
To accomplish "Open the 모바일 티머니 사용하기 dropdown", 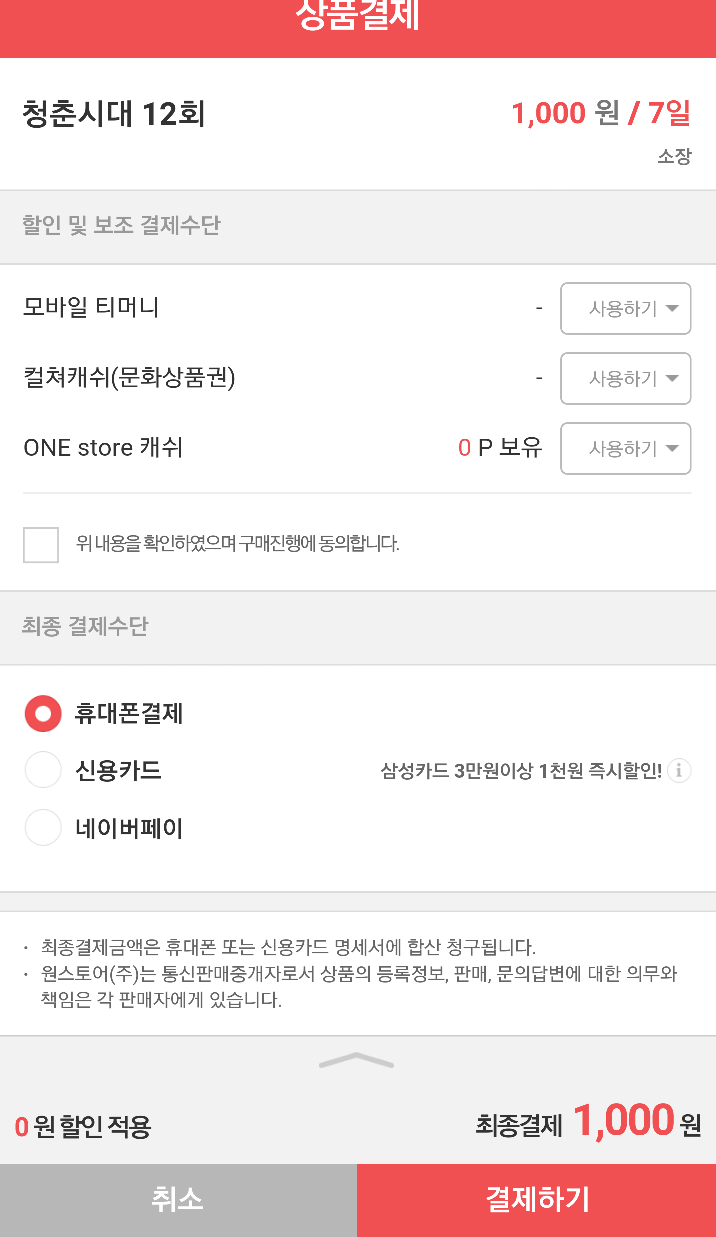I will point(625,308).
